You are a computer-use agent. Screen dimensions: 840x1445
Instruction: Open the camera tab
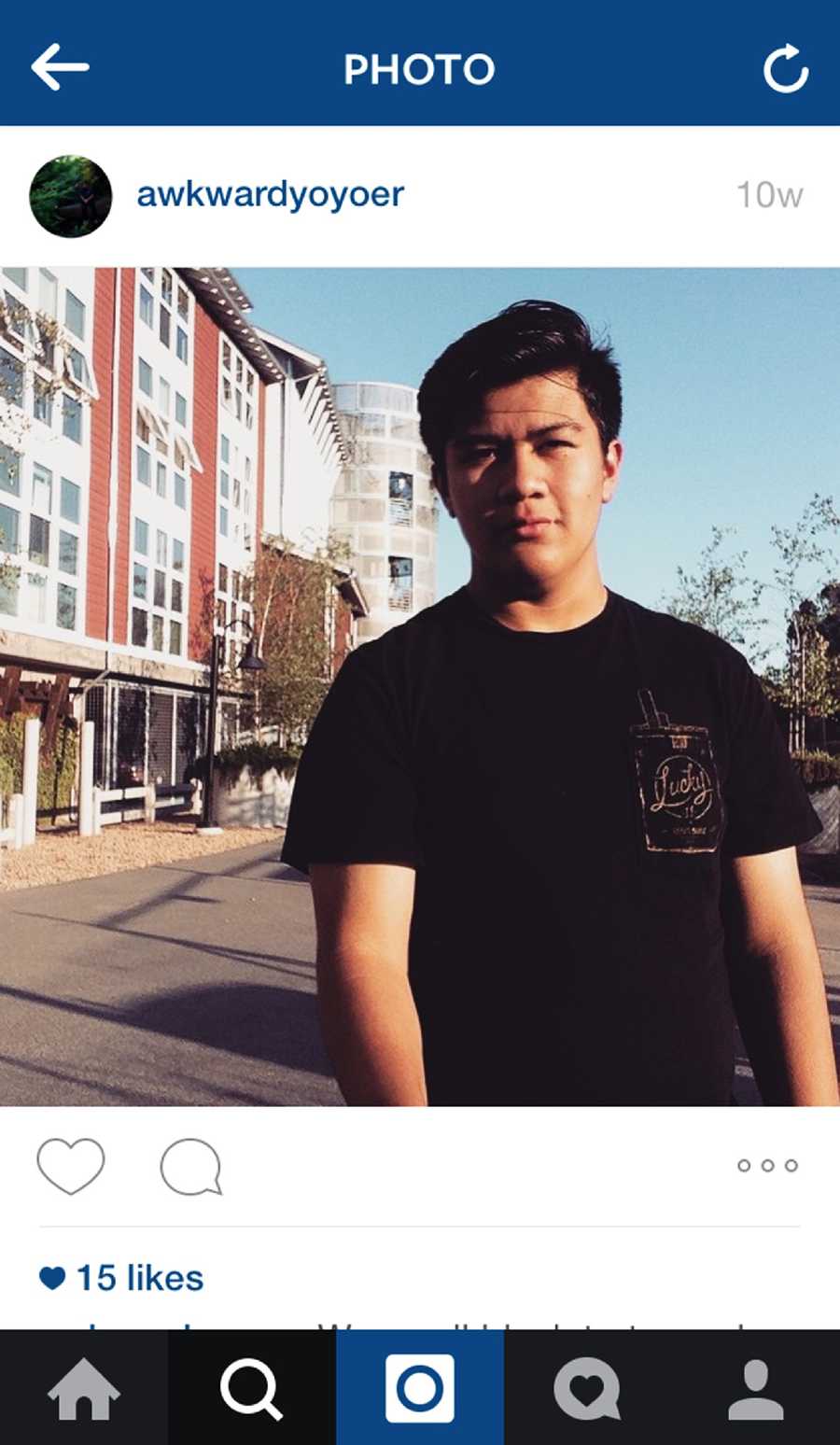pos(420,1388)
